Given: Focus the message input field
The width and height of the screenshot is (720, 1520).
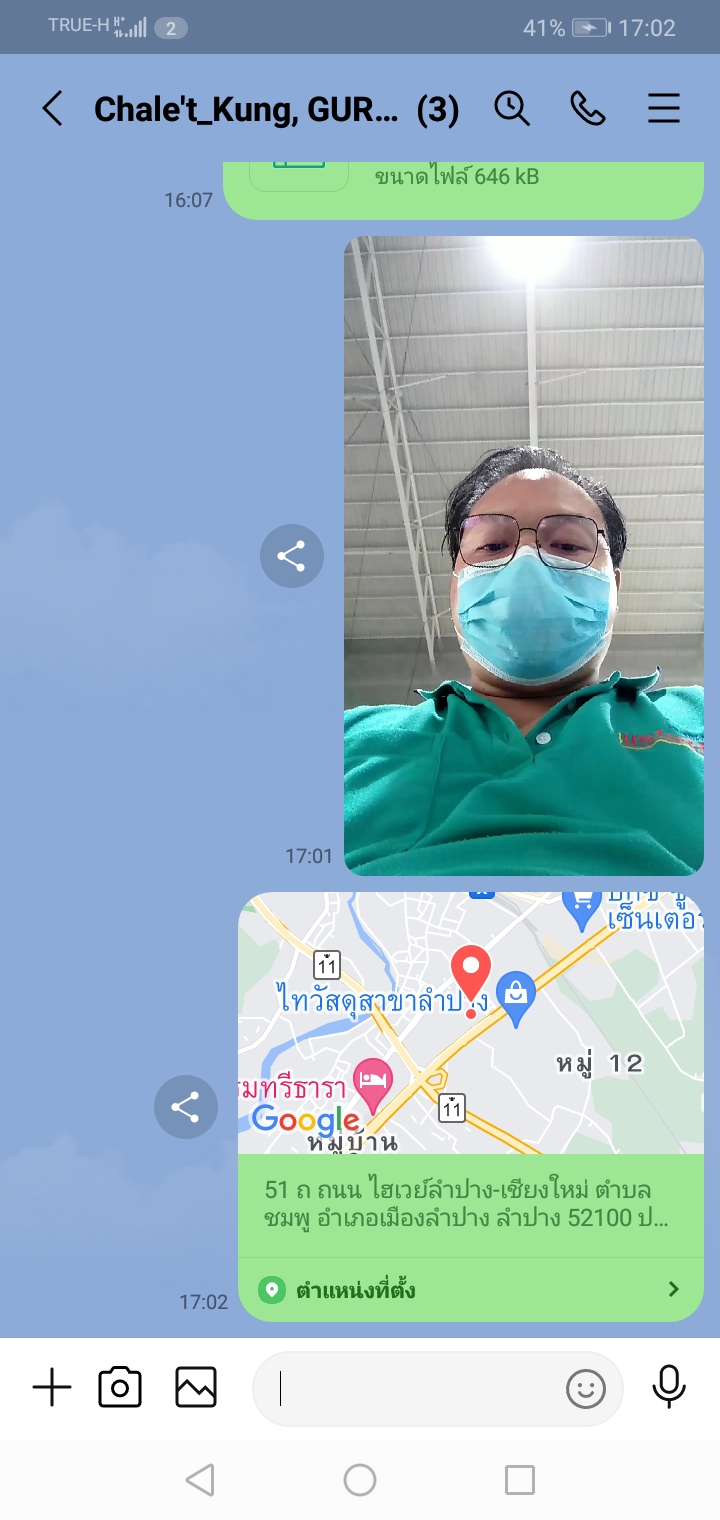Looking at the screenshot, I should point(410,1388).
